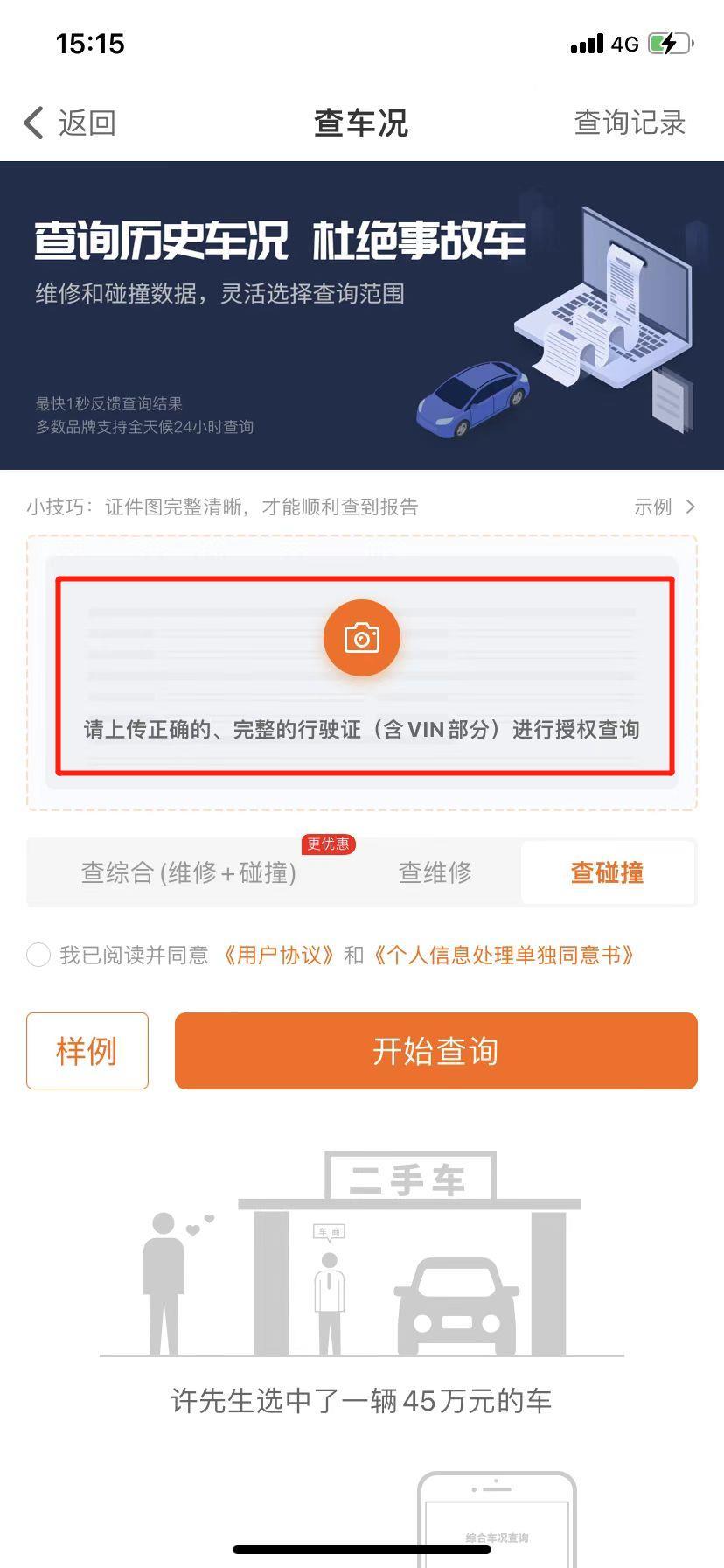Viewport: 724px width, 1568px height.
Task: Open 《用户协议》 link
Action: (277, 955)
